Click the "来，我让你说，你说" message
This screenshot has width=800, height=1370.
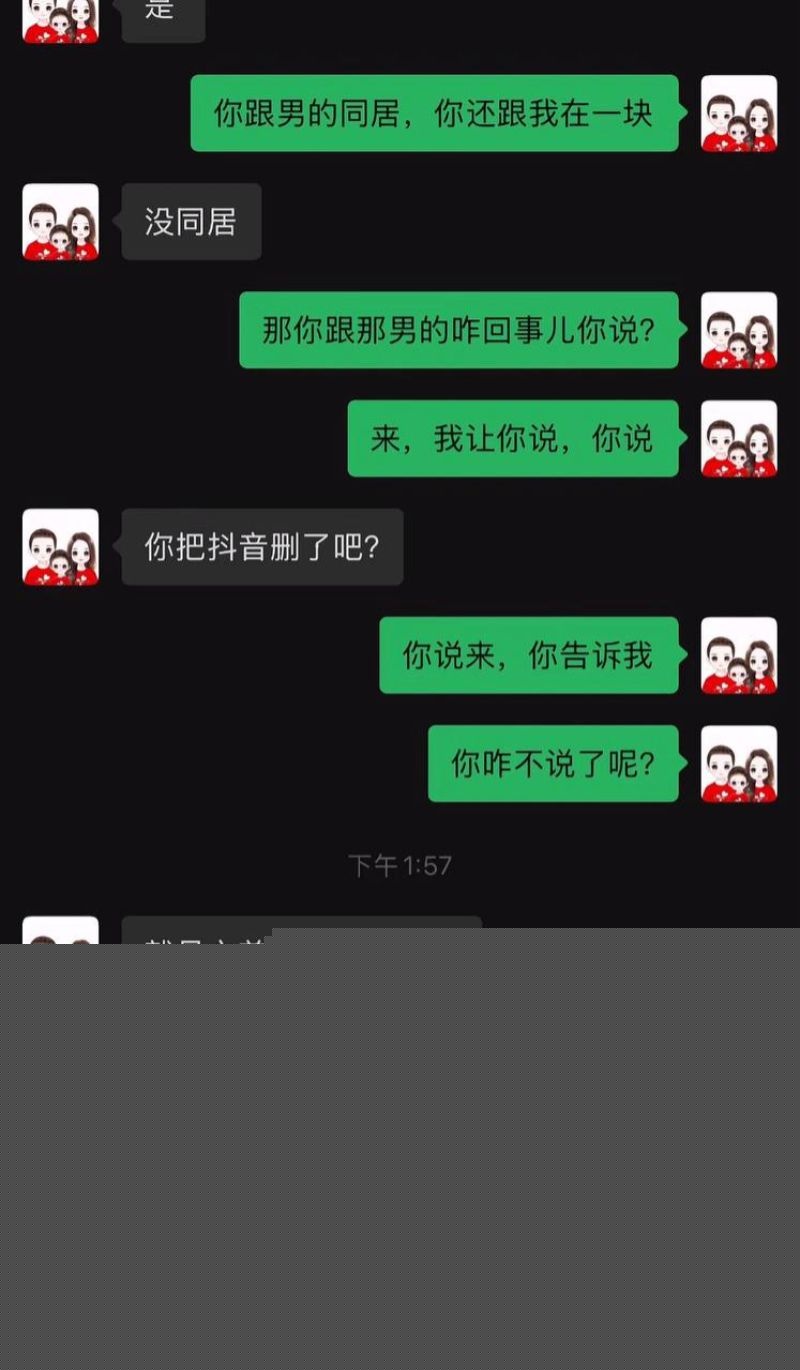click(x=512, y=440)
